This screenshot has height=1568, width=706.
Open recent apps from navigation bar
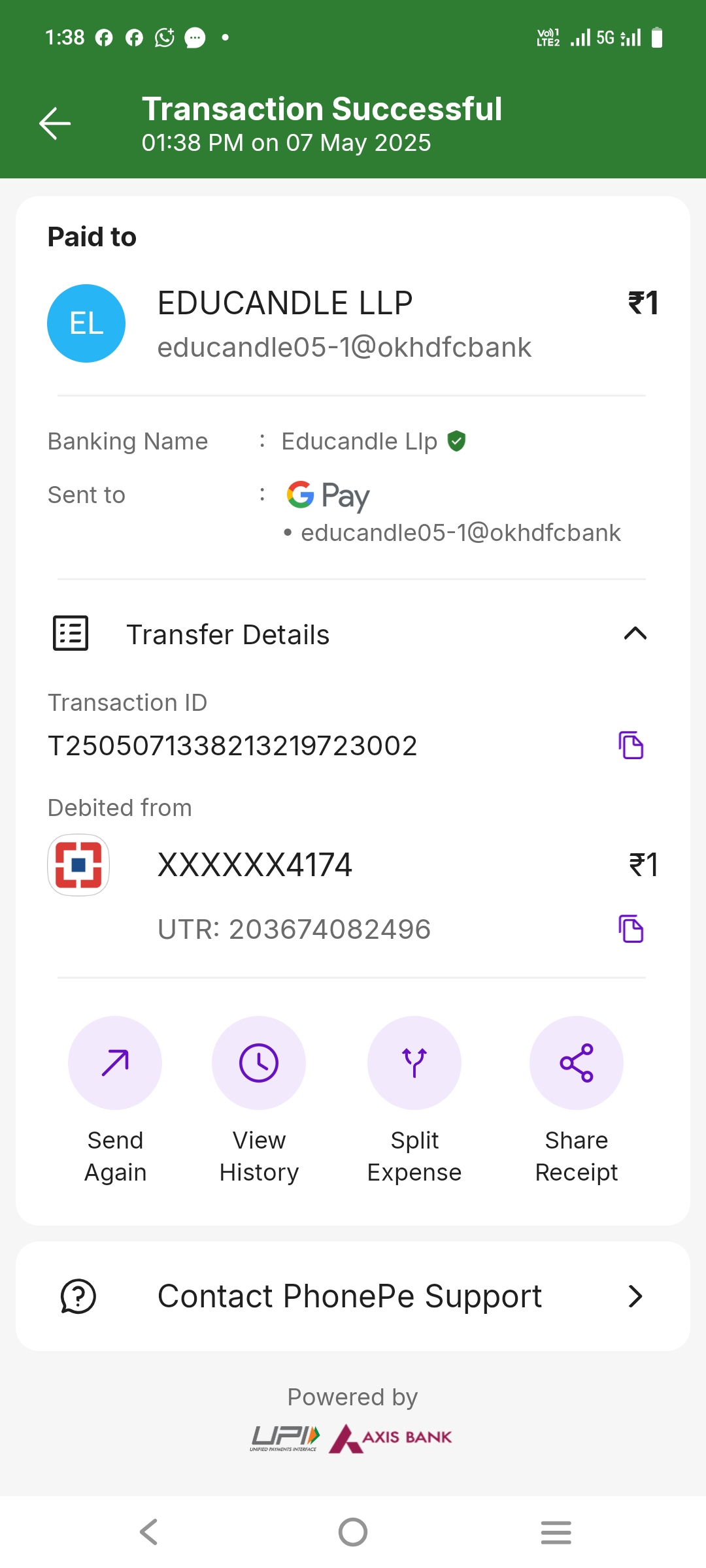(x=556, y=1532)
